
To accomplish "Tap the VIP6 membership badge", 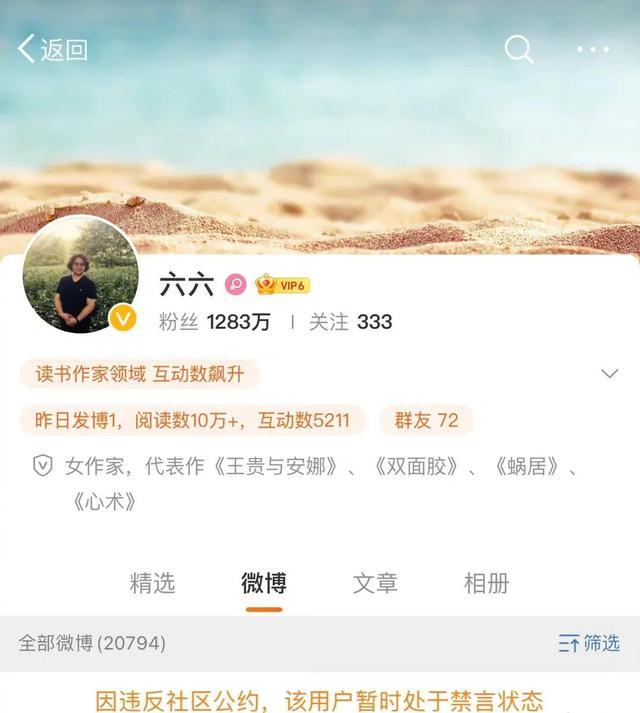I will tap(282, 285).
